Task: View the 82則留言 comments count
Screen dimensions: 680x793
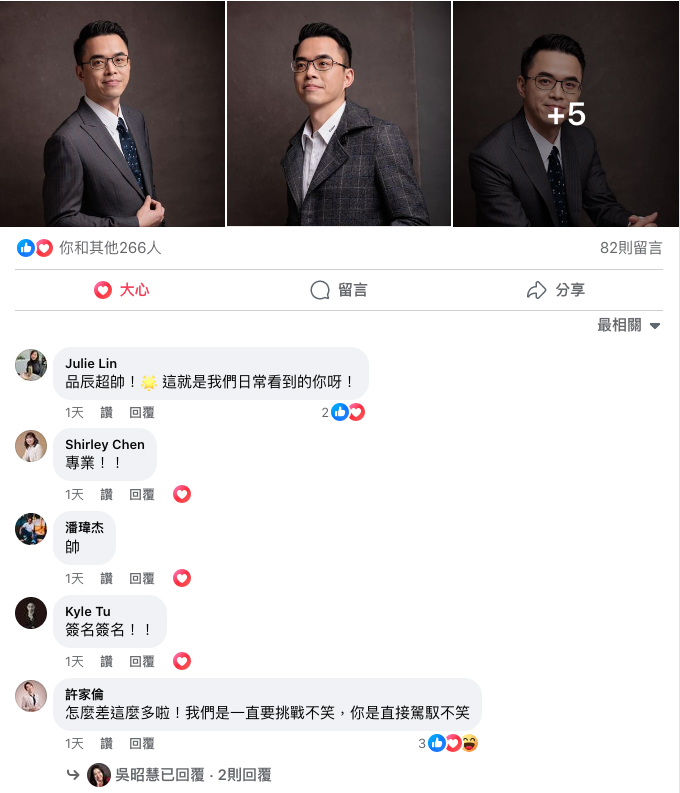Action: click(630, 248)
